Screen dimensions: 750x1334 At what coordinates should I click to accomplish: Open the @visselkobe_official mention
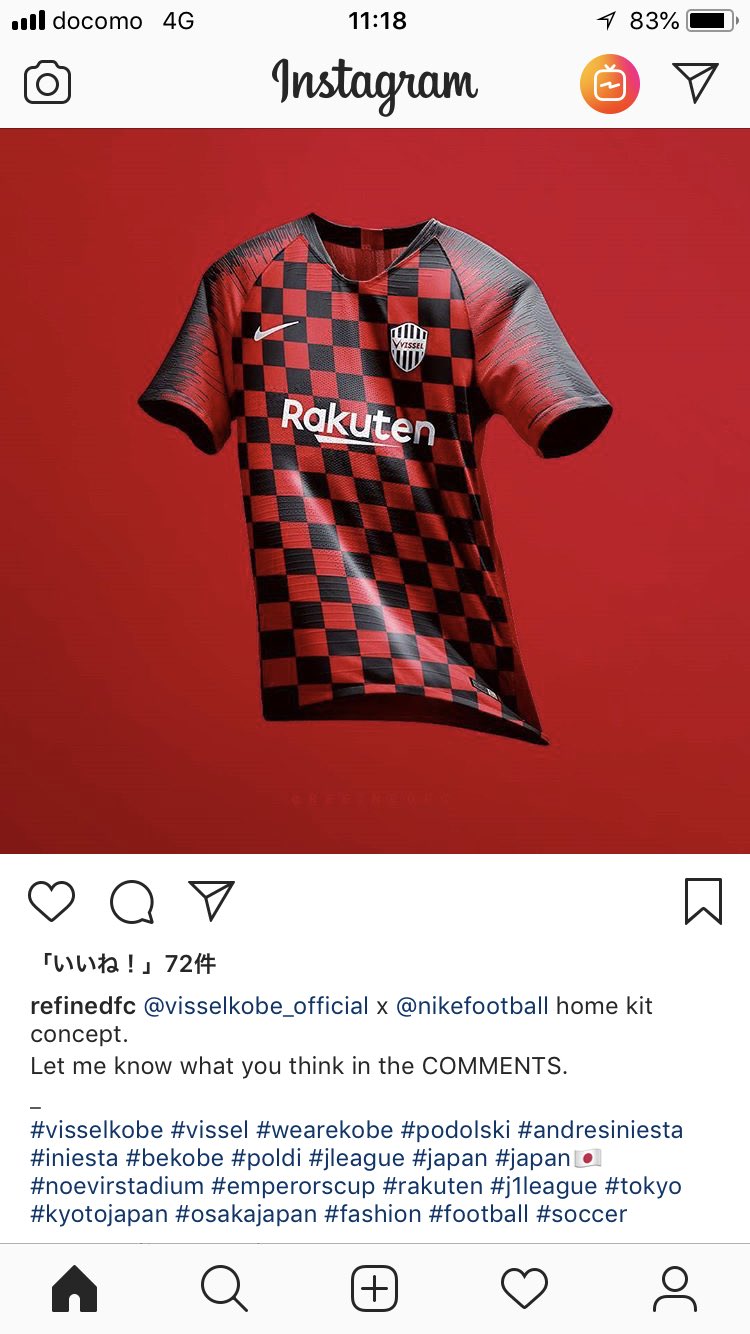coord(256,1006)
